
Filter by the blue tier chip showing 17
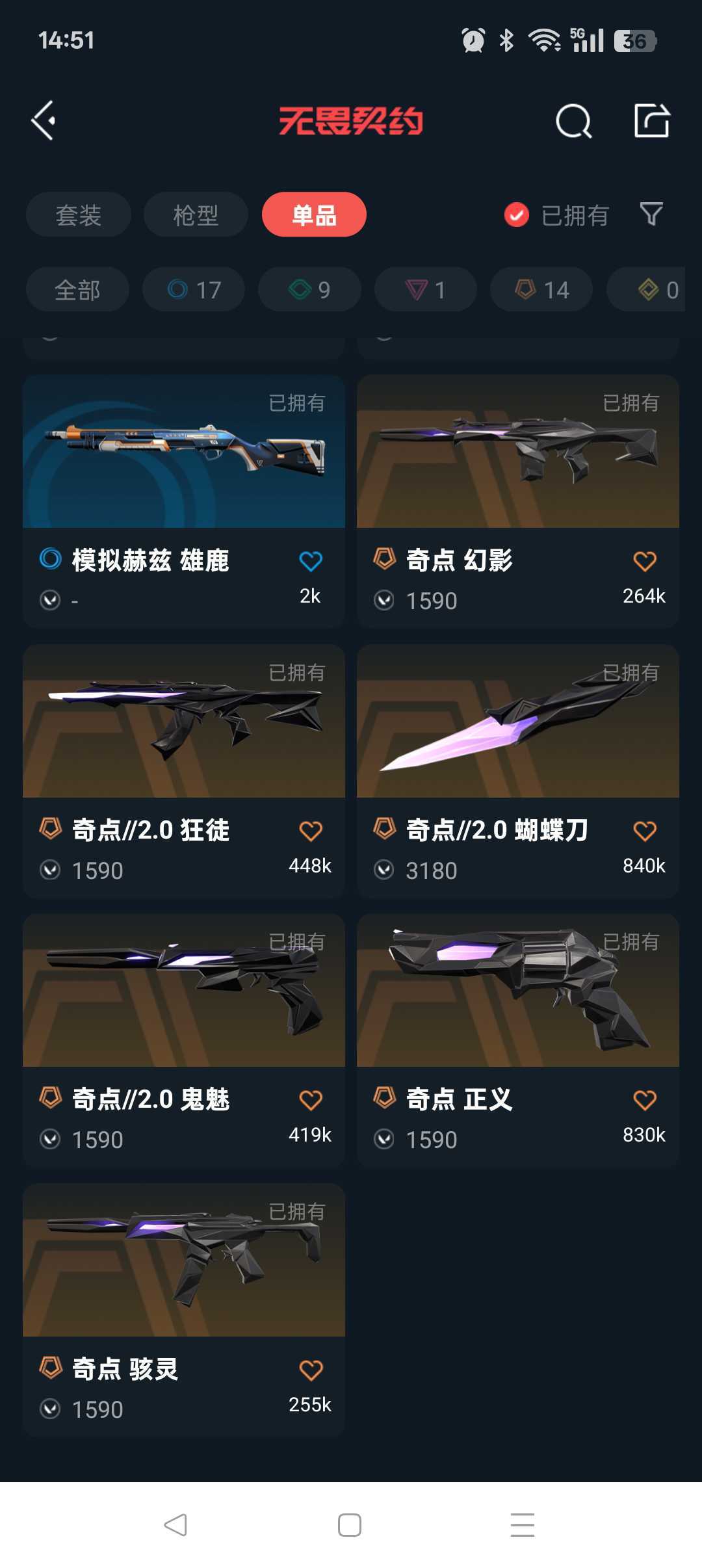[194, 289]
